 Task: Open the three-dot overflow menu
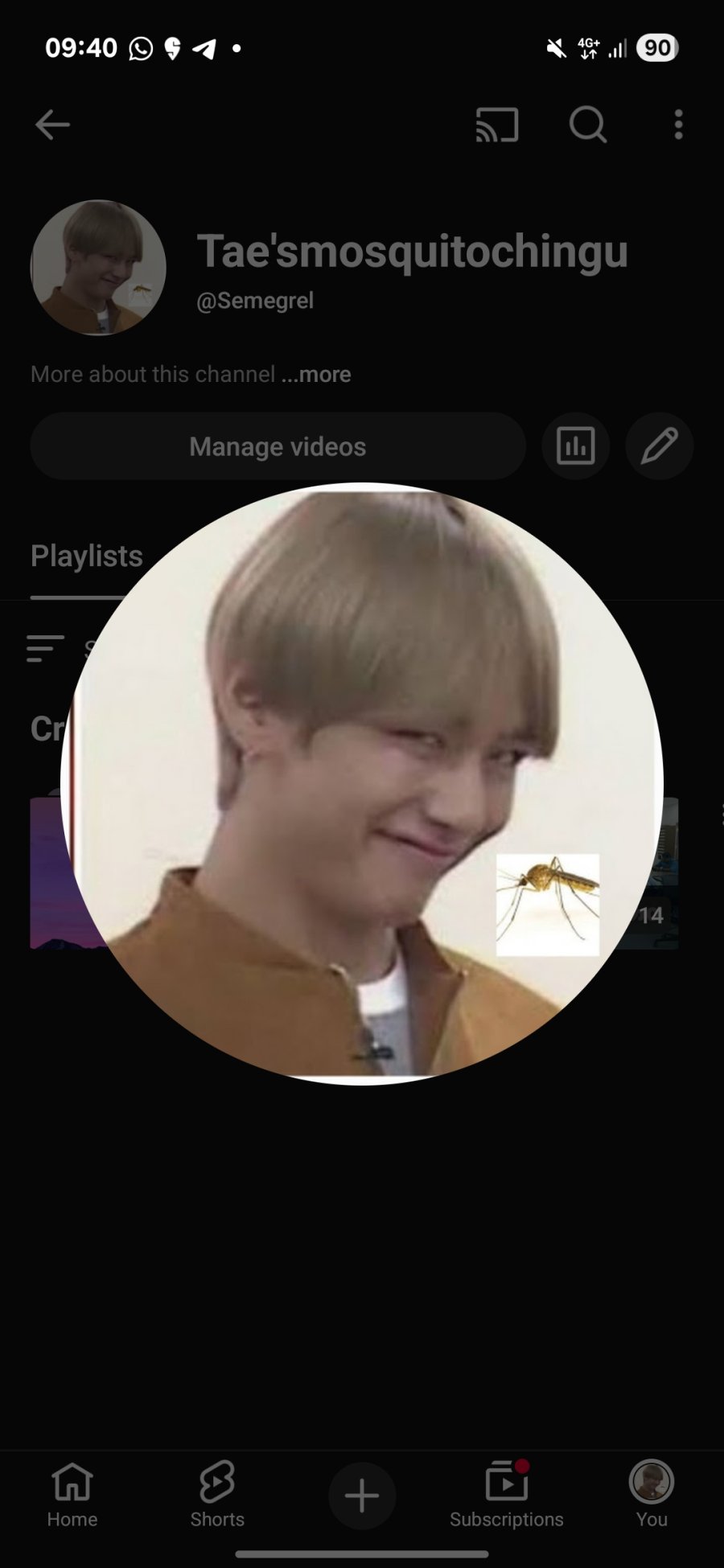click(x=678, y=125)
